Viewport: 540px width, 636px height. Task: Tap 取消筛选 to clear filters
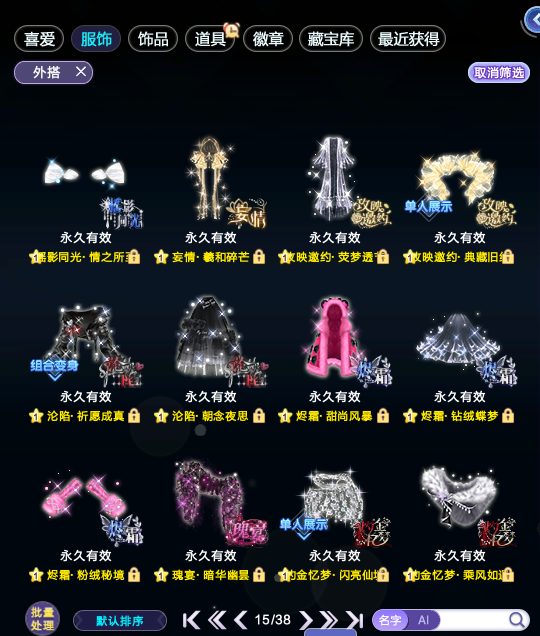(499, 73)
